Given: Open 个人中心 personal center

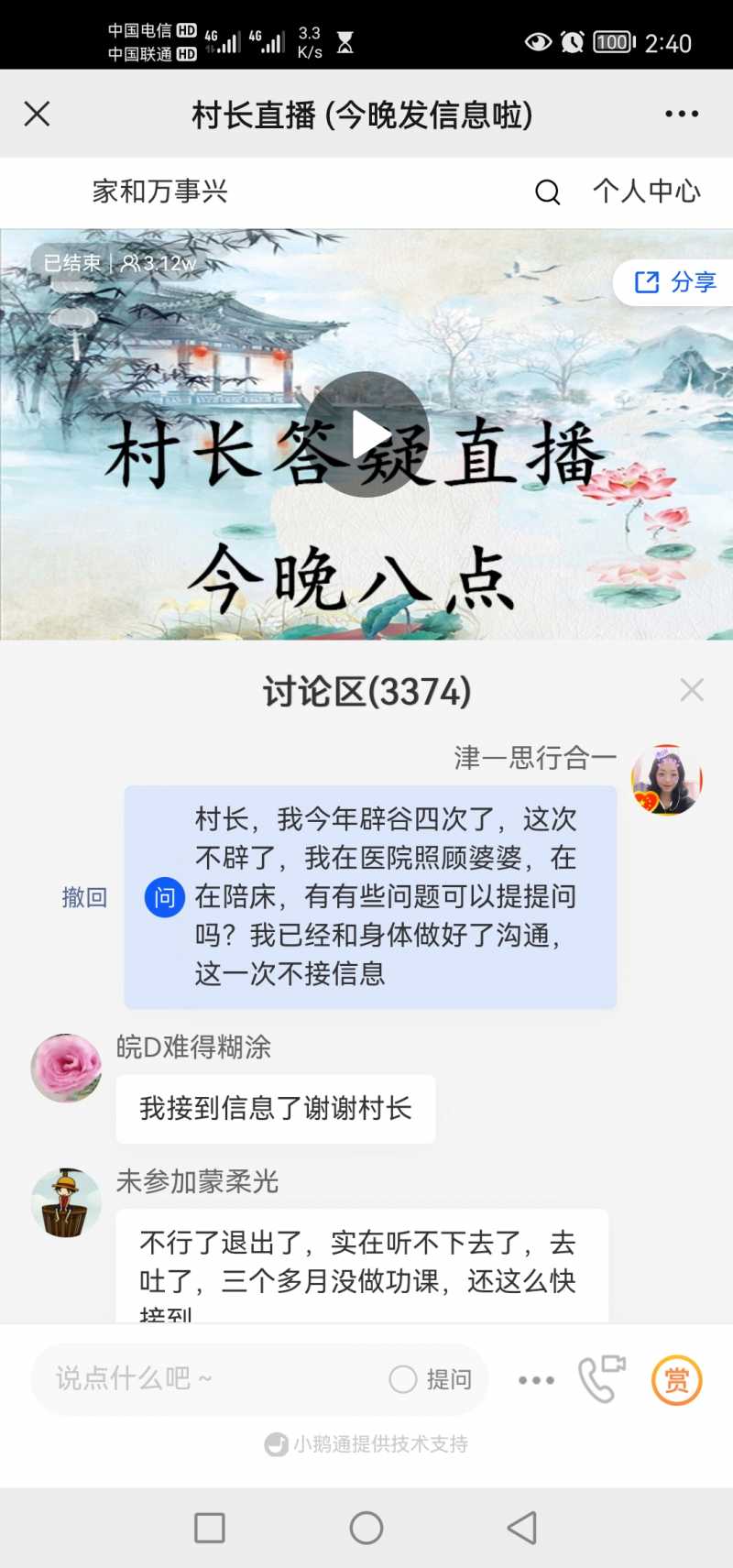Looking at the screenshot, I should point(648,192).
